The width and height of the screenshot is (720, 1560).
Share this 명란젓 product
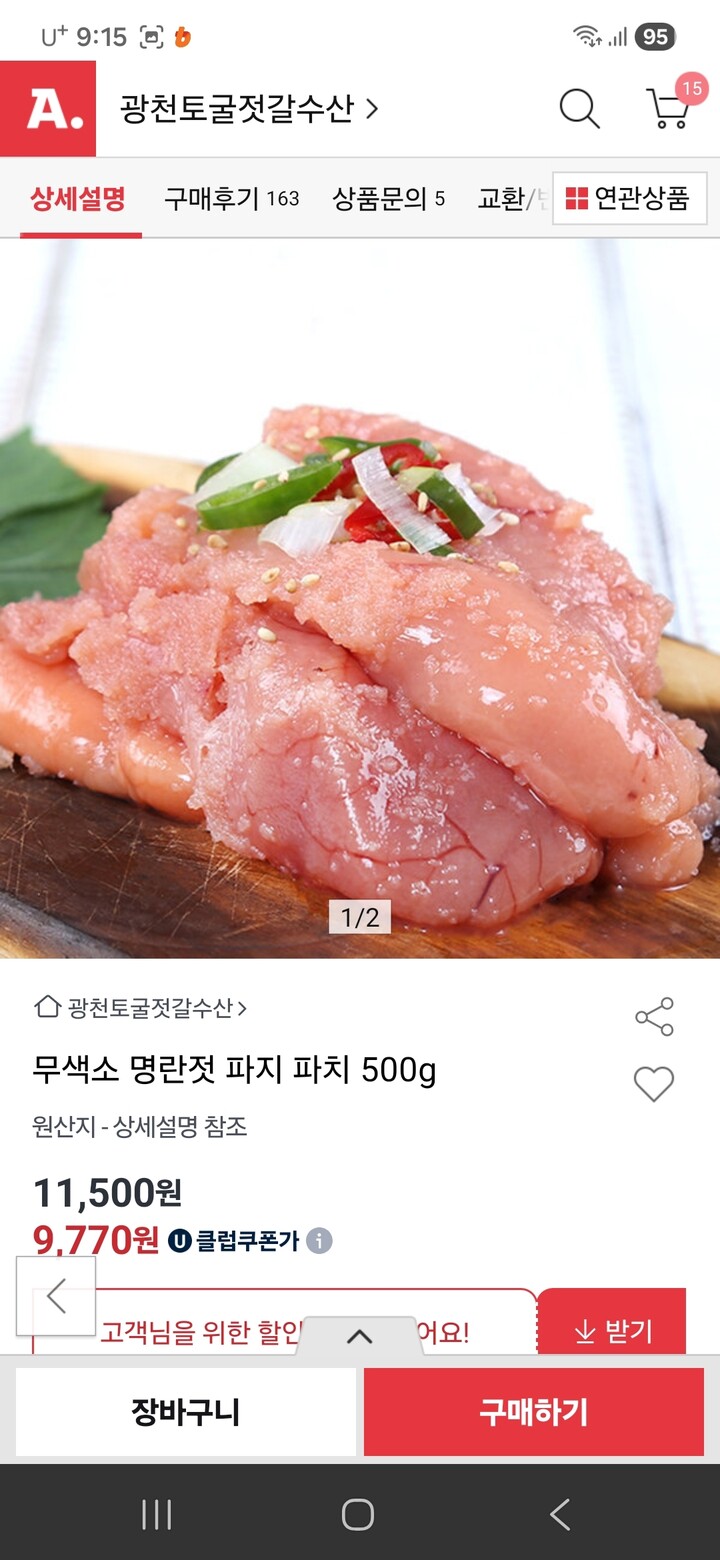tap(654, 1017)
